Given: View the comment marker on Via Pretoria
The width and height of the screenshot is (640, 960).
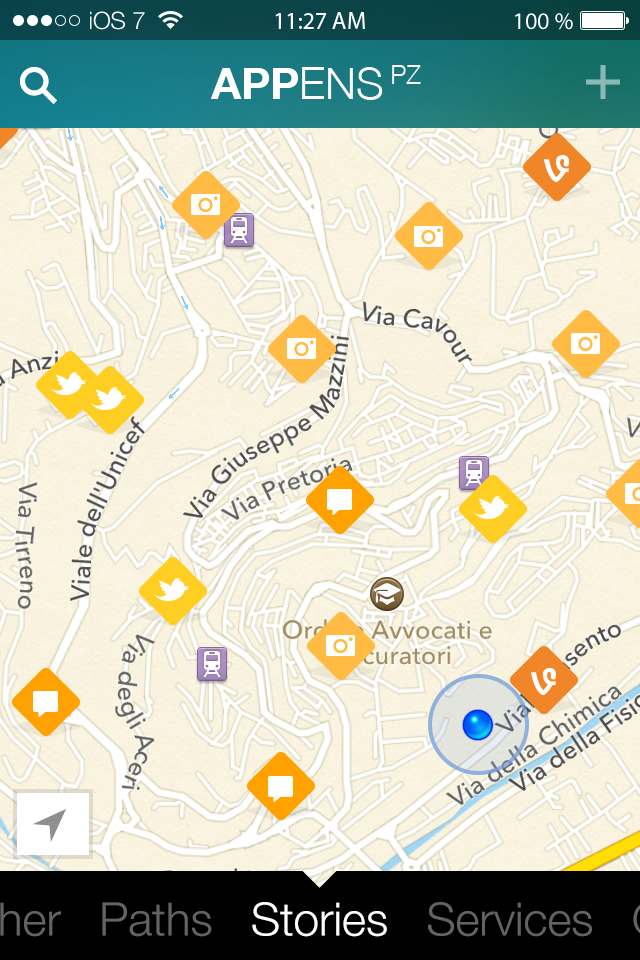Looking at the screenshot, I should point(339,500).
